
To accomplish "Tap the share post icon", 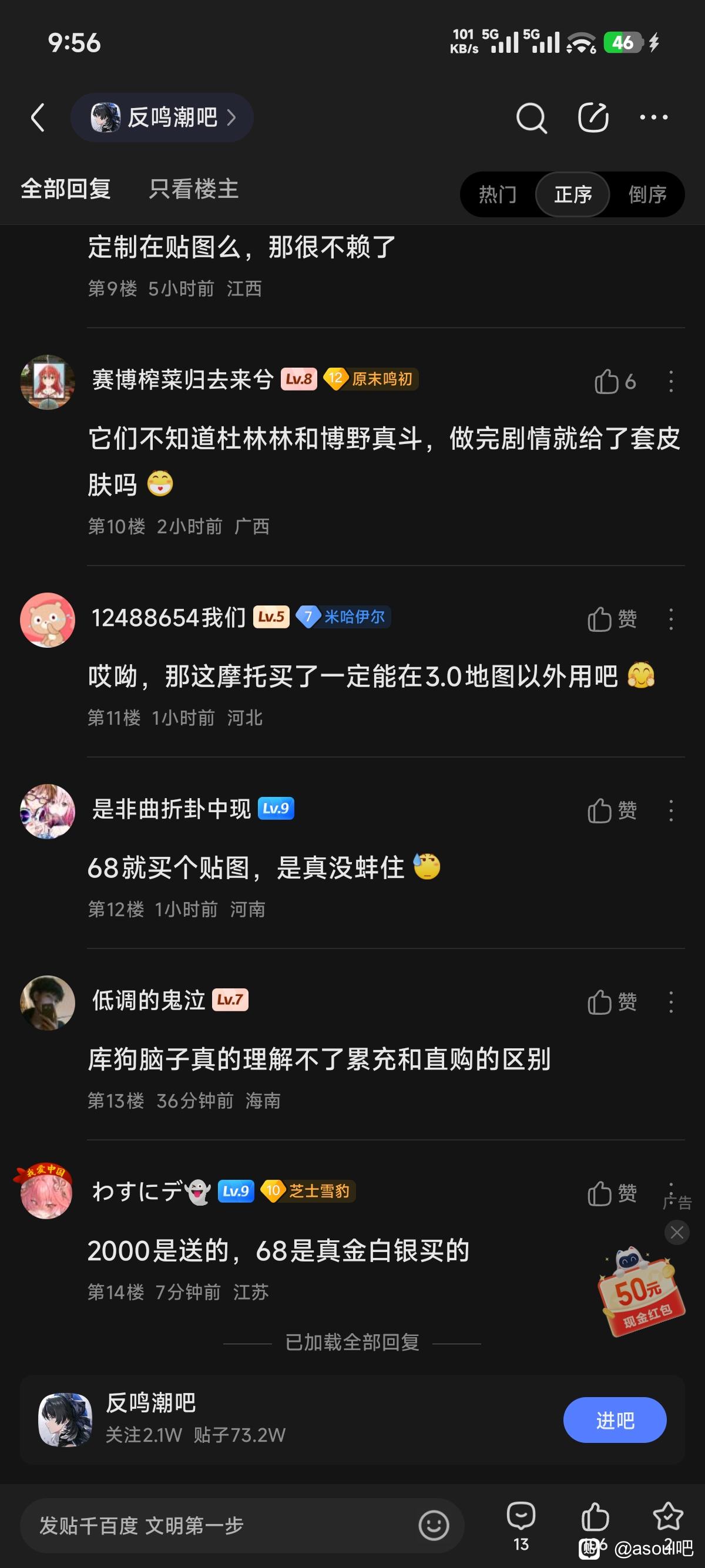I will coord(593,117).
